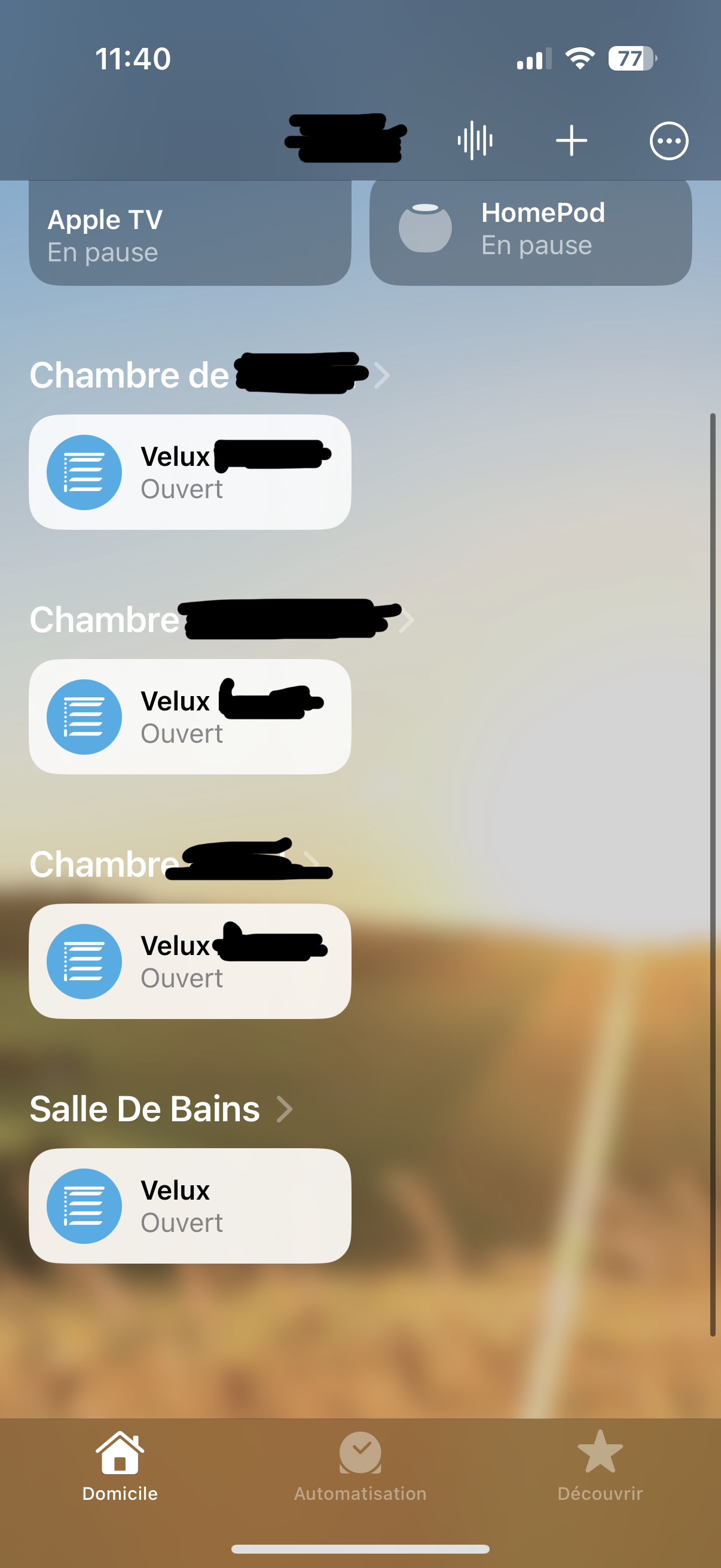Open the intercom waveform icon
This screenshot has width=721, height=1568.
[x=475, y=141]
